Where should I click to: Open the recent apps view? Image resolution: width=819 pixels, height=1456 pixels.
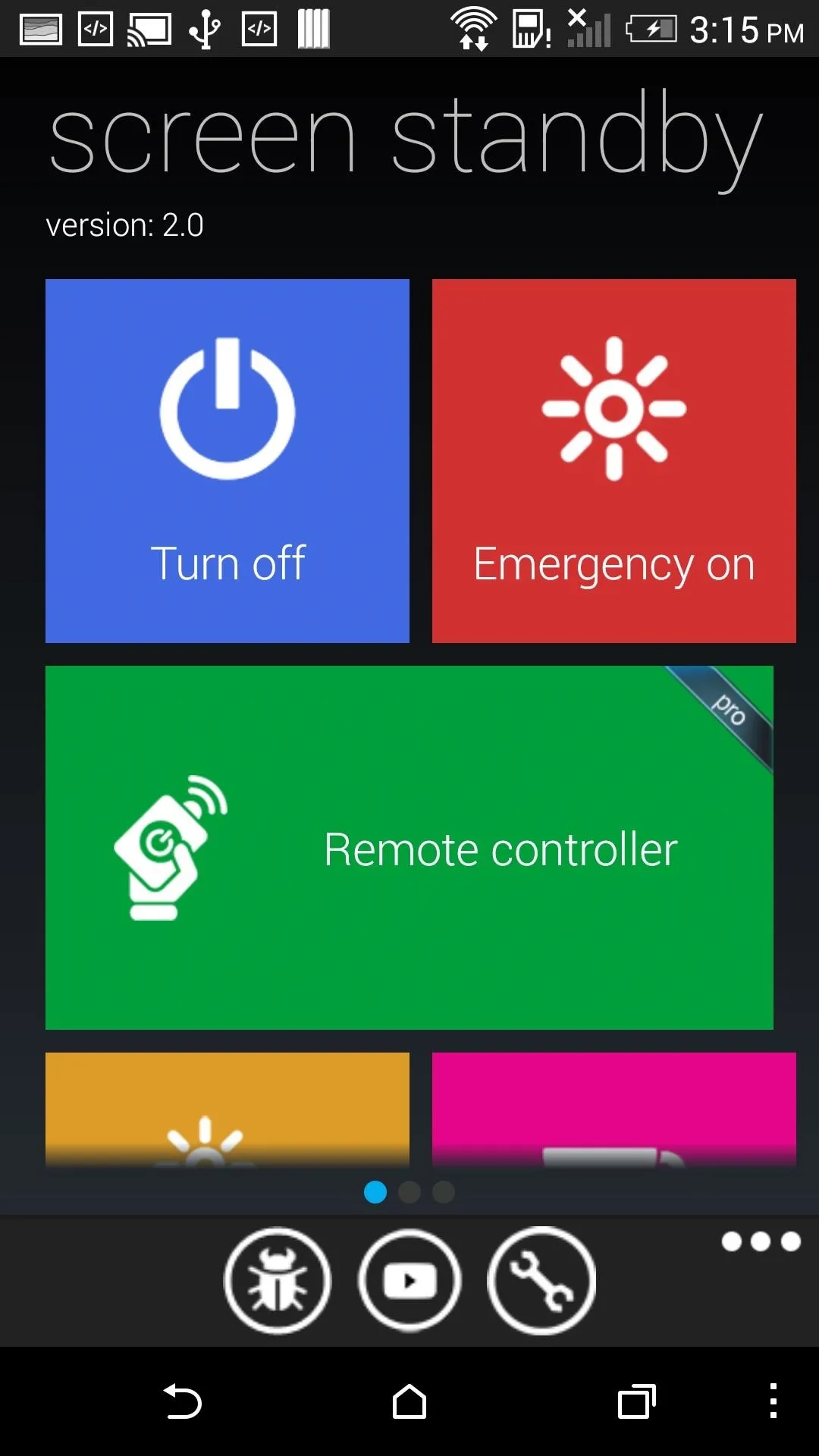637,1401
